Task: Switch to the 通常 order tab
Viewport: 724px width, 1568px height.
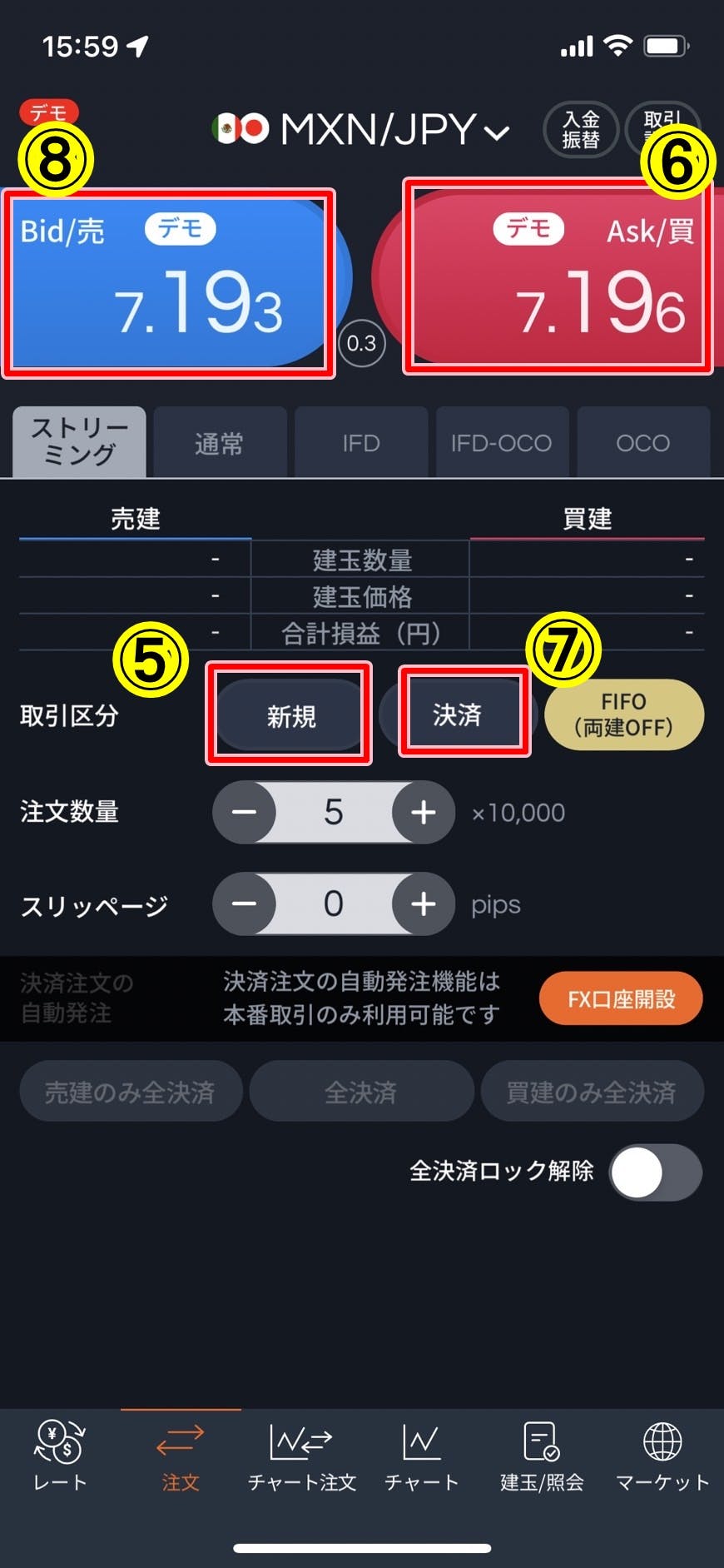Action: (x=220, y=443)
